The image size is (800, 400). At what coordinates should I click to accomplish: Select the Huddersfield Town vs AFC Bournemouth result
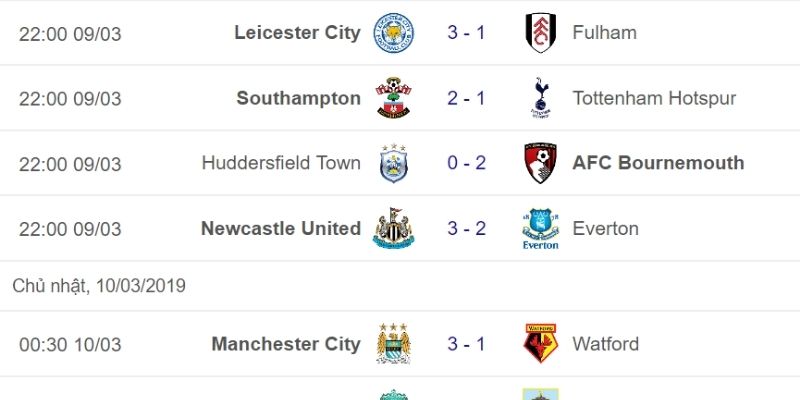(466, 163)
